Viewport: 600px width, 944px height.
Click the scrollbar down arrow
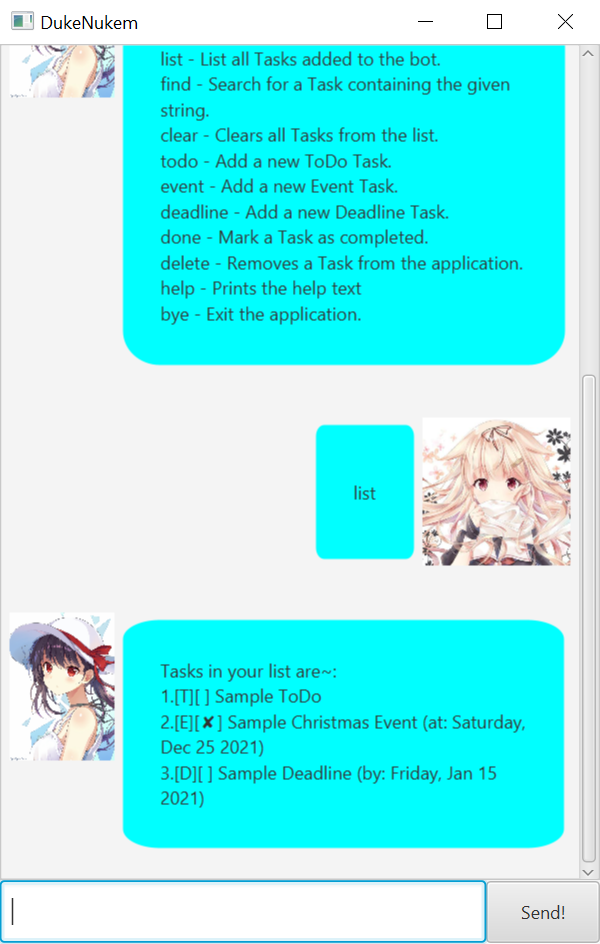[589, 872]
